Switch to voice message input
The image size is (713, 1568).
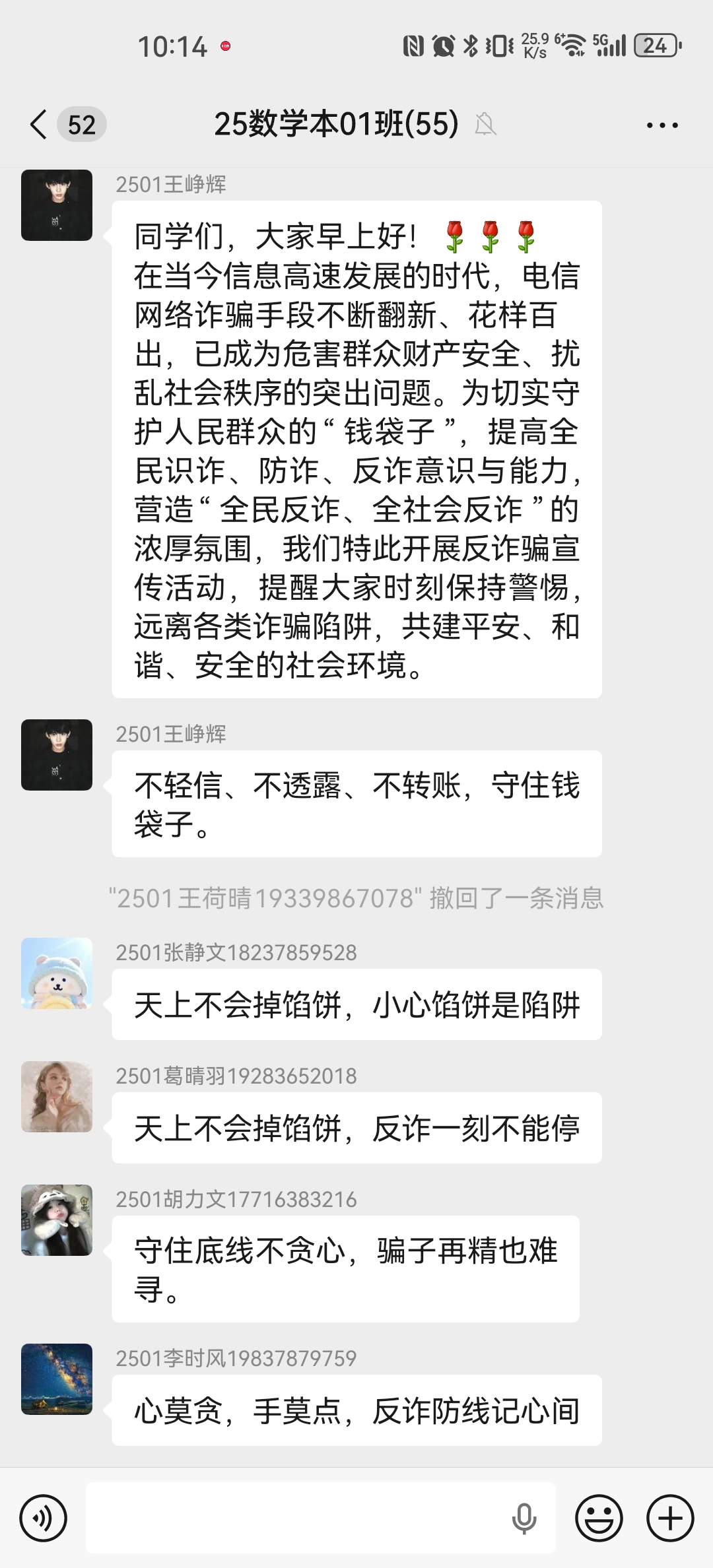[44, 1518]
